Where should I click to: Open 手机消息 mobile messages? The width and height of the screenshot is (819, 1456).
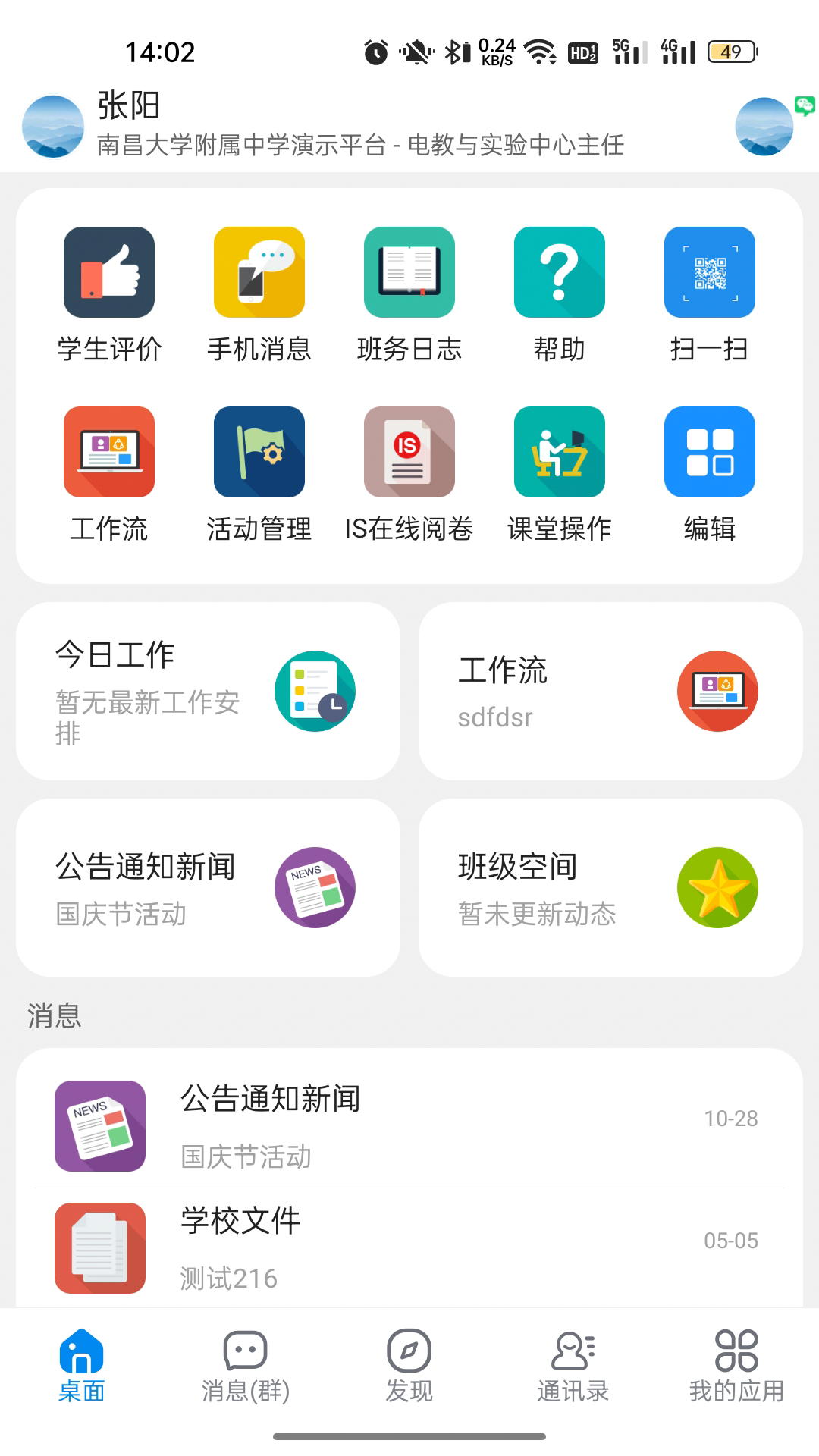pyautogui.click(x=259, y=273)
